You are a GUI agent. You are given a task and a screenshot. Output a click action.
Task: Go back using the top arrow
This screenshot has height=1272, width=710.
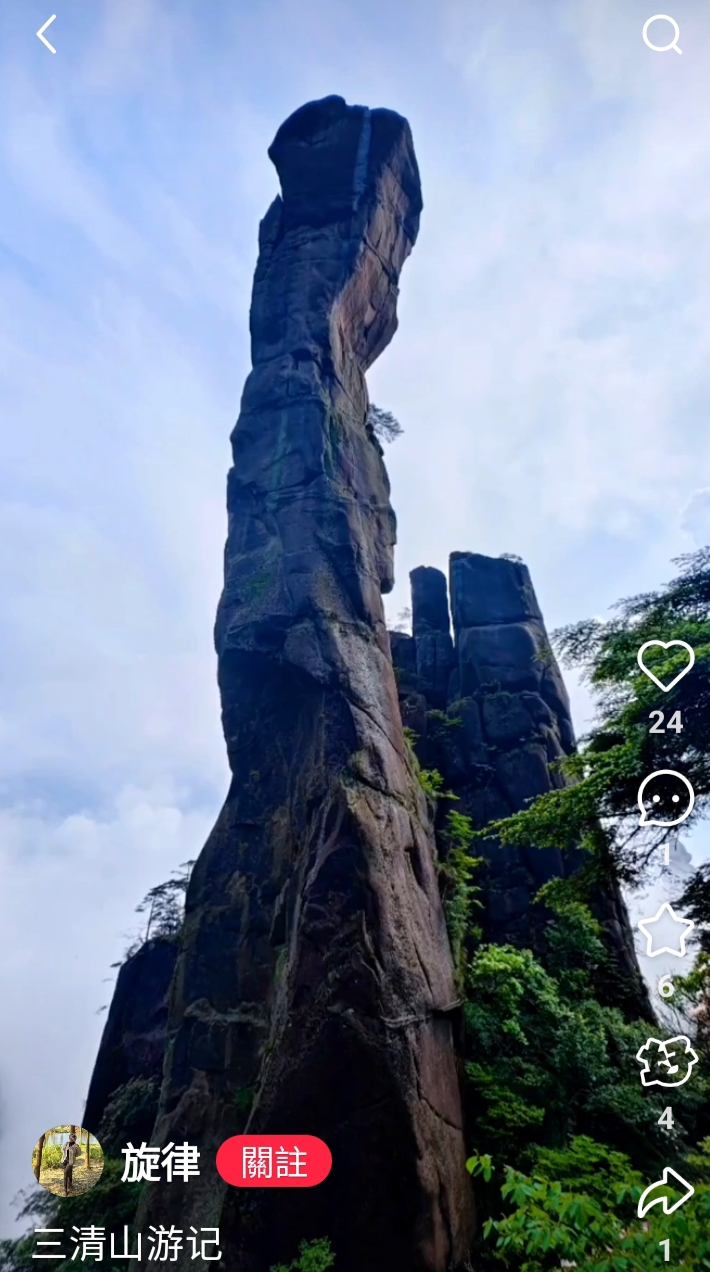pos(46,35)
